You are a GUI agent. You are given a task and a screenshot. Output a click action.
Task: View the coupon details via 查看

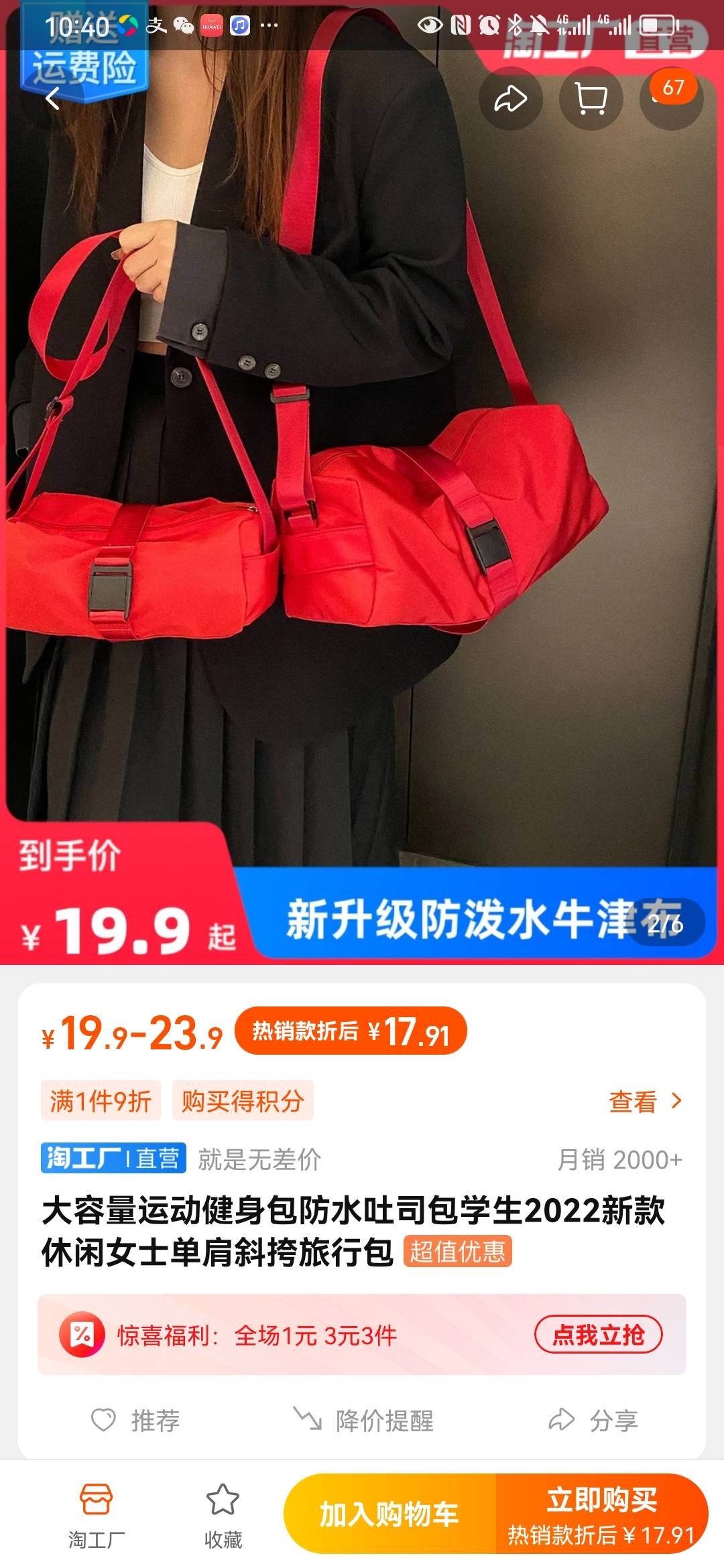tap(644, 1102)
